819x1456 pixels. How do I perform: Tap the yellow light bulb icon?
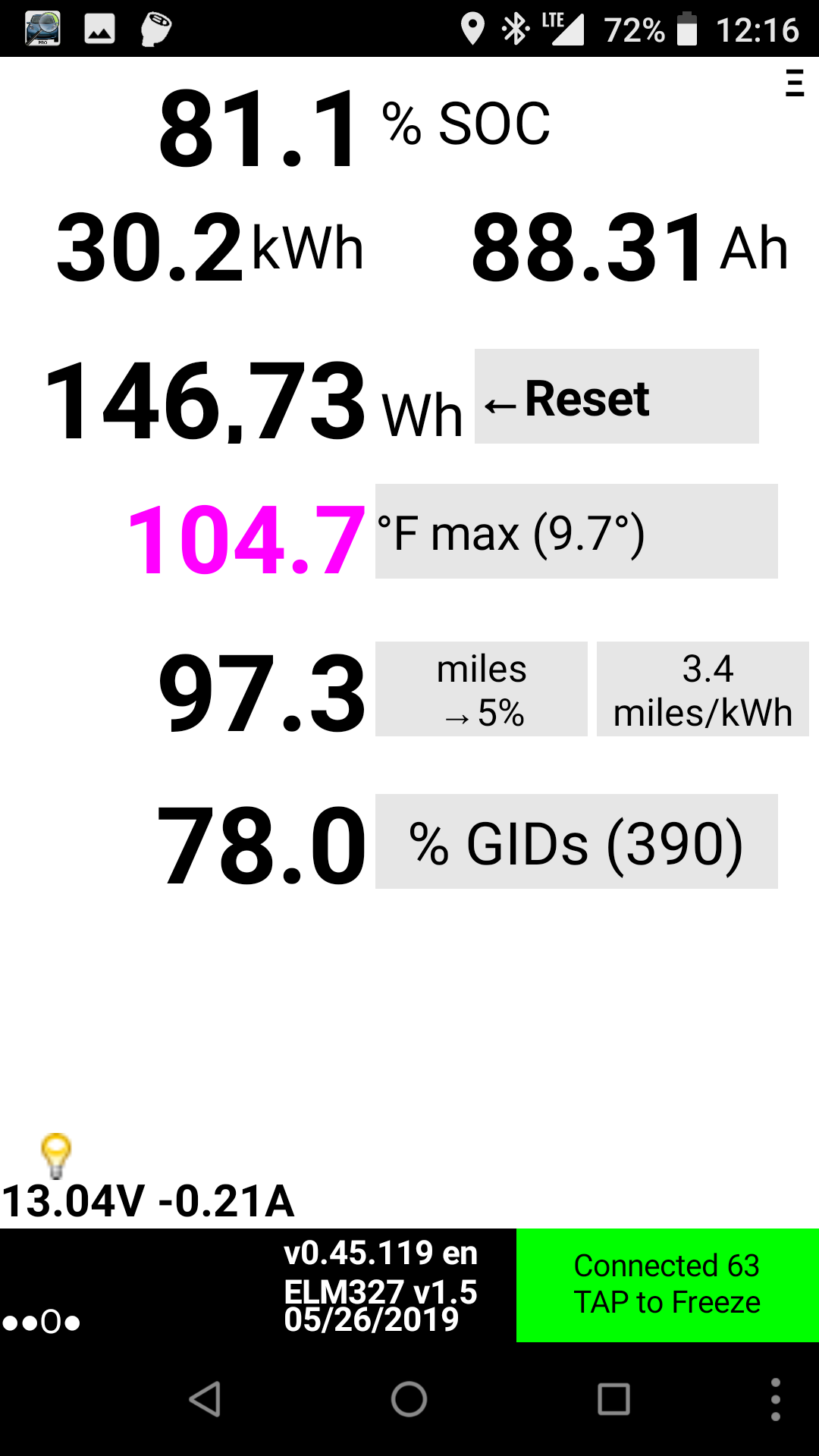click(56, 1155)
